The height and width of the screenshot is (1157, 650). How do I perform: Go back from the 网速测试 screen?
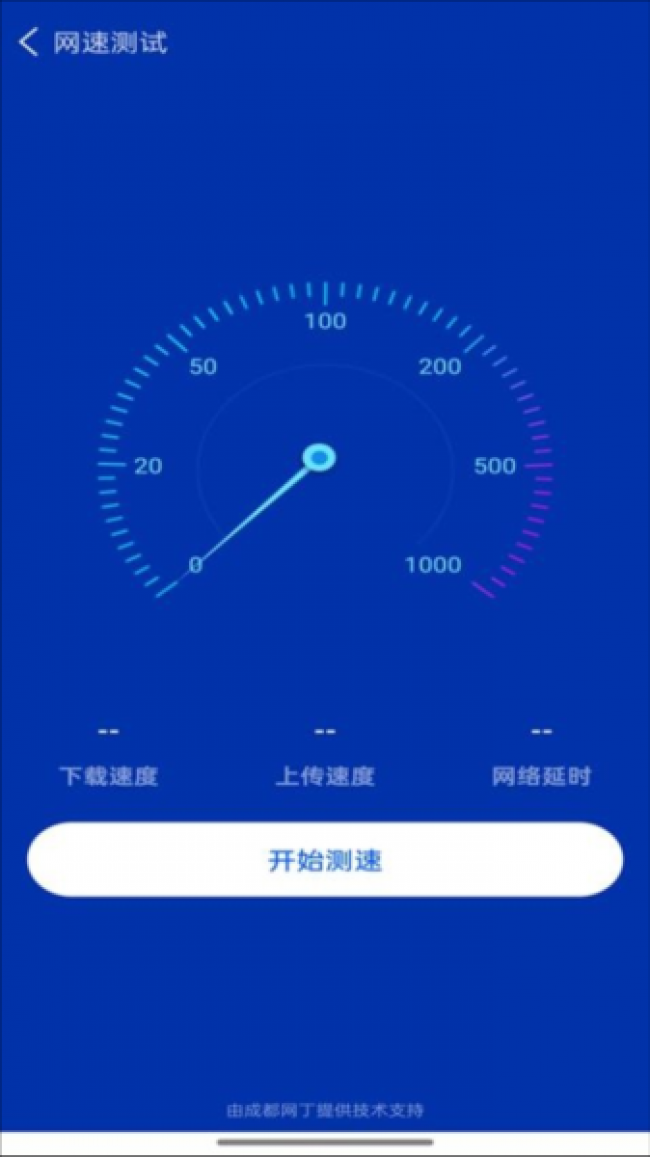click(29, 43)
